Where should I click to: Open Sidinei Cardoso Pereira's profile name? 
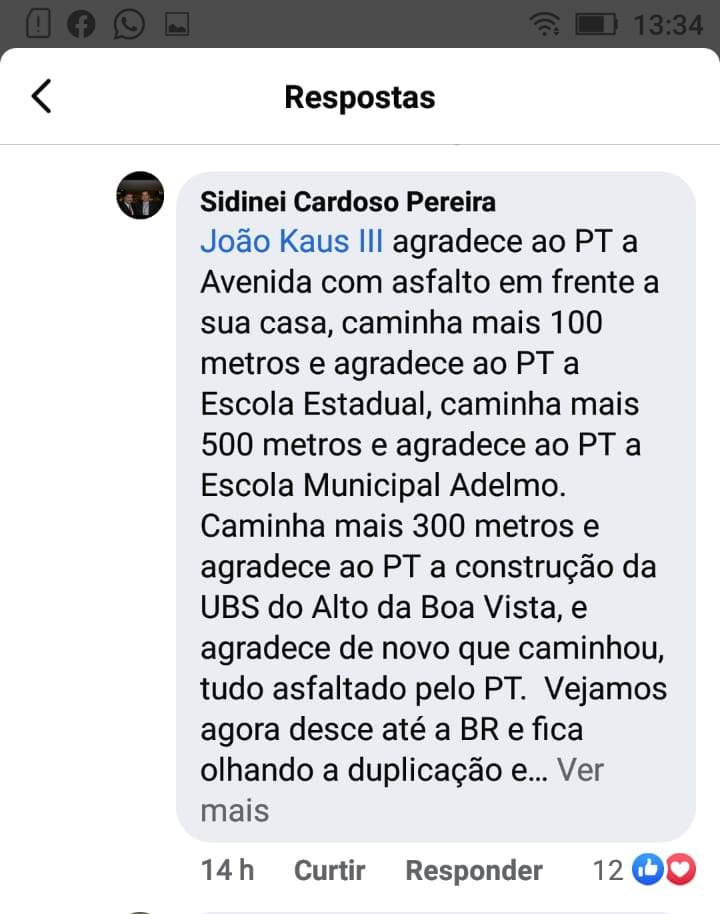click(348, 202)
